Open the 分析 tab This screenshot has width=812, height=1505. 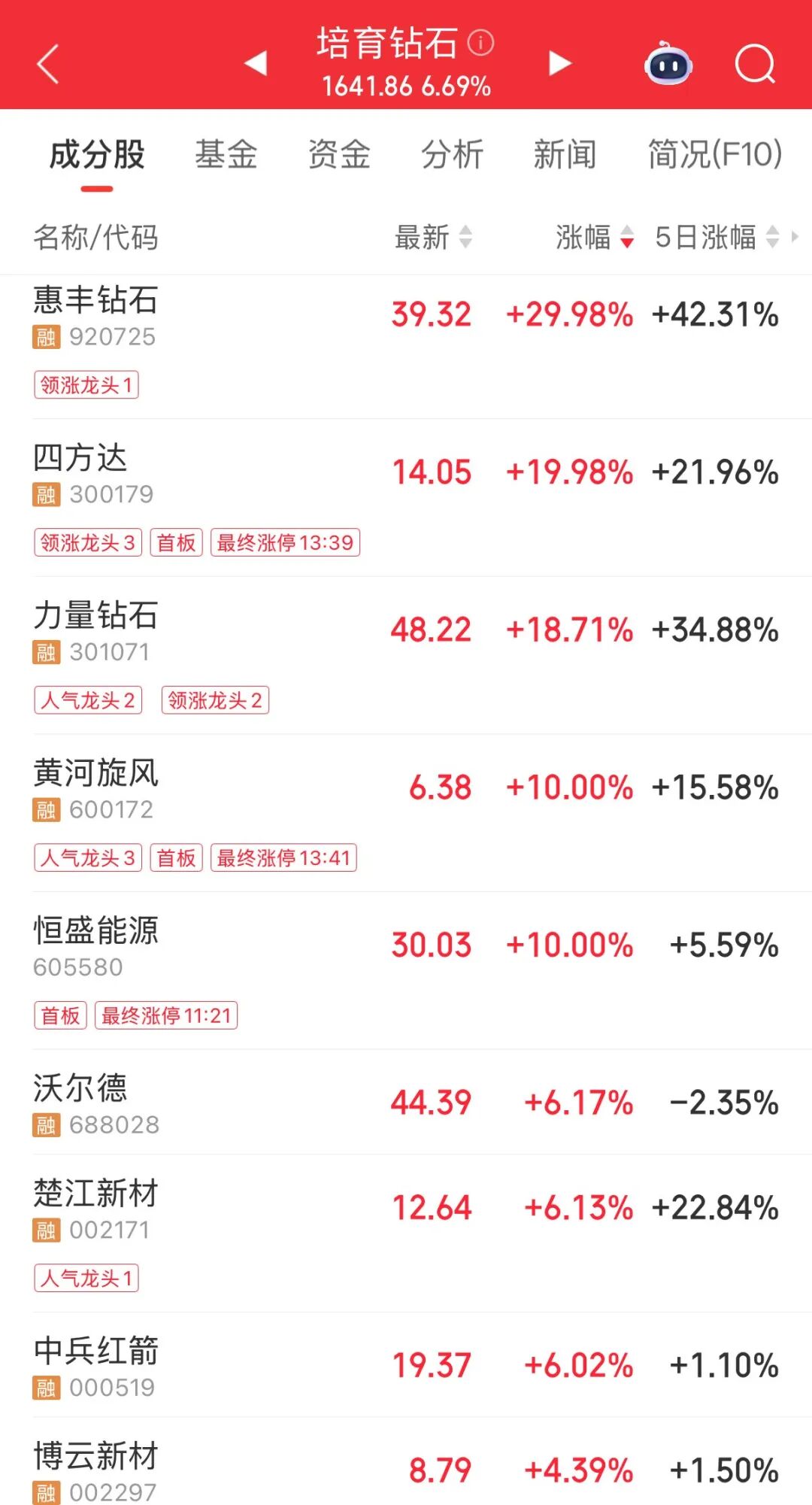click(x=452, y=155)
